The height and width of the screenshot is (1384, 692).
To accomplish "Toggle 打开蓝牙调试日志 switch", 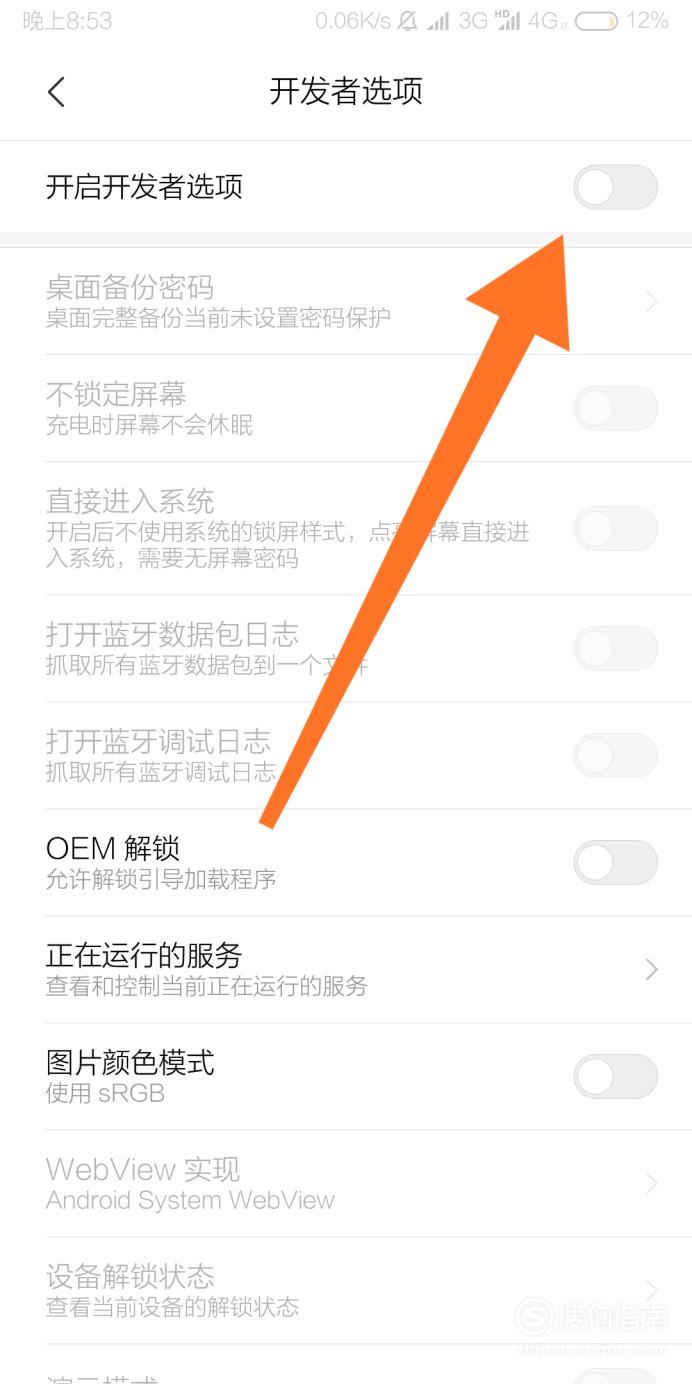I will tap(615, 755).
